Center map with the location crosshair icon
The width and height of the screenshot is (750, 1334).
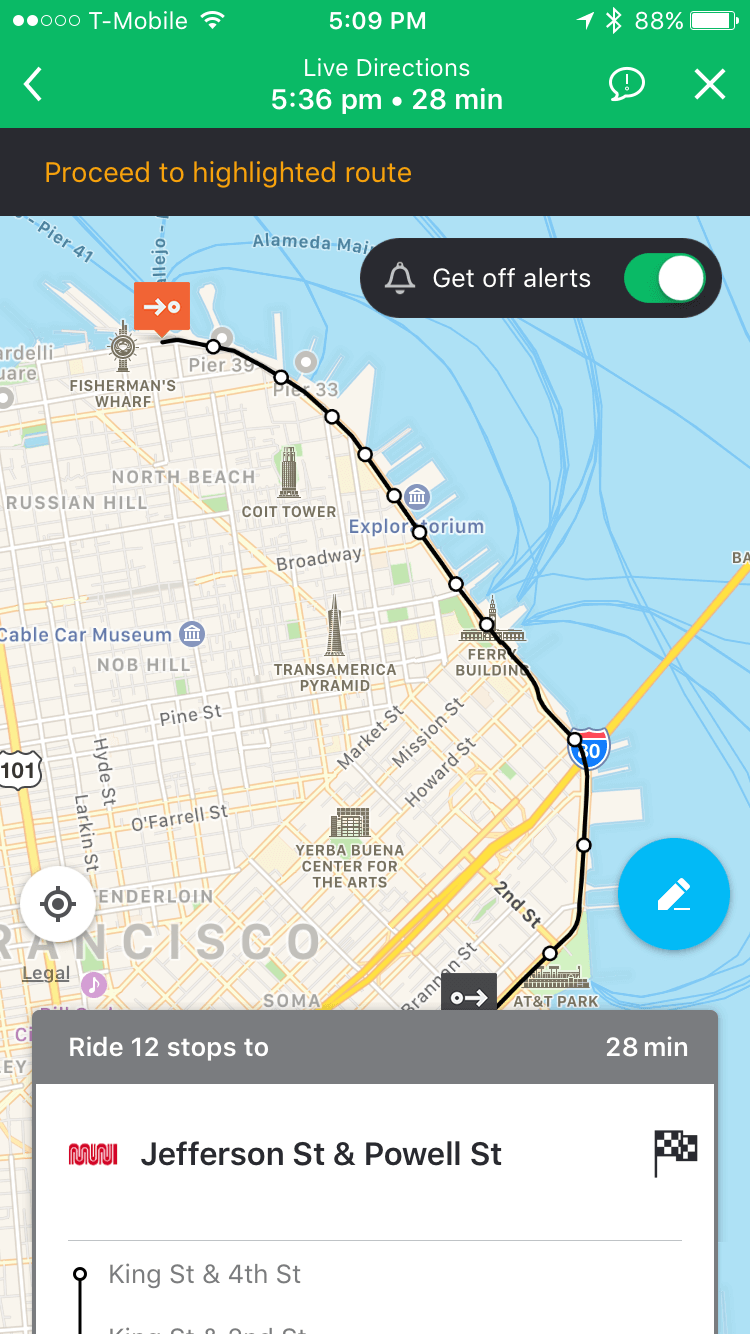57,903
